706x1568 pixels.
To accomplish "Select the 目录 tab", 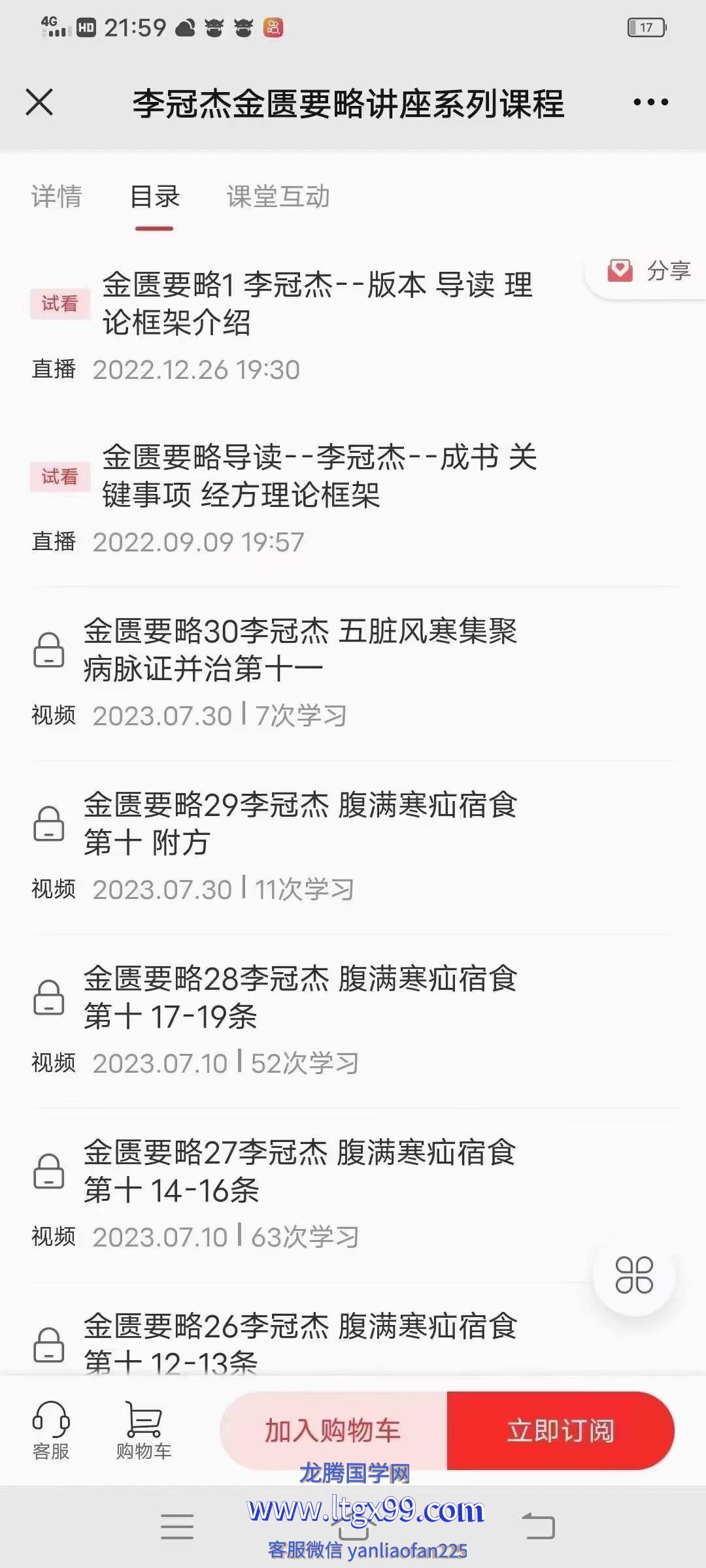I will (x=155, y=197).
